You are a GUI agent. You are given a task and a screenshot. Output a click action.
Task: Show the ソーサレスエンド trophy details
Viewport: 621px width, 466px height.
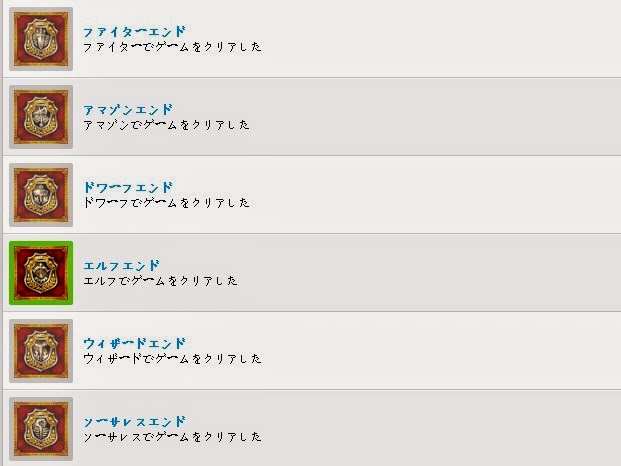[x=135, y=422]
